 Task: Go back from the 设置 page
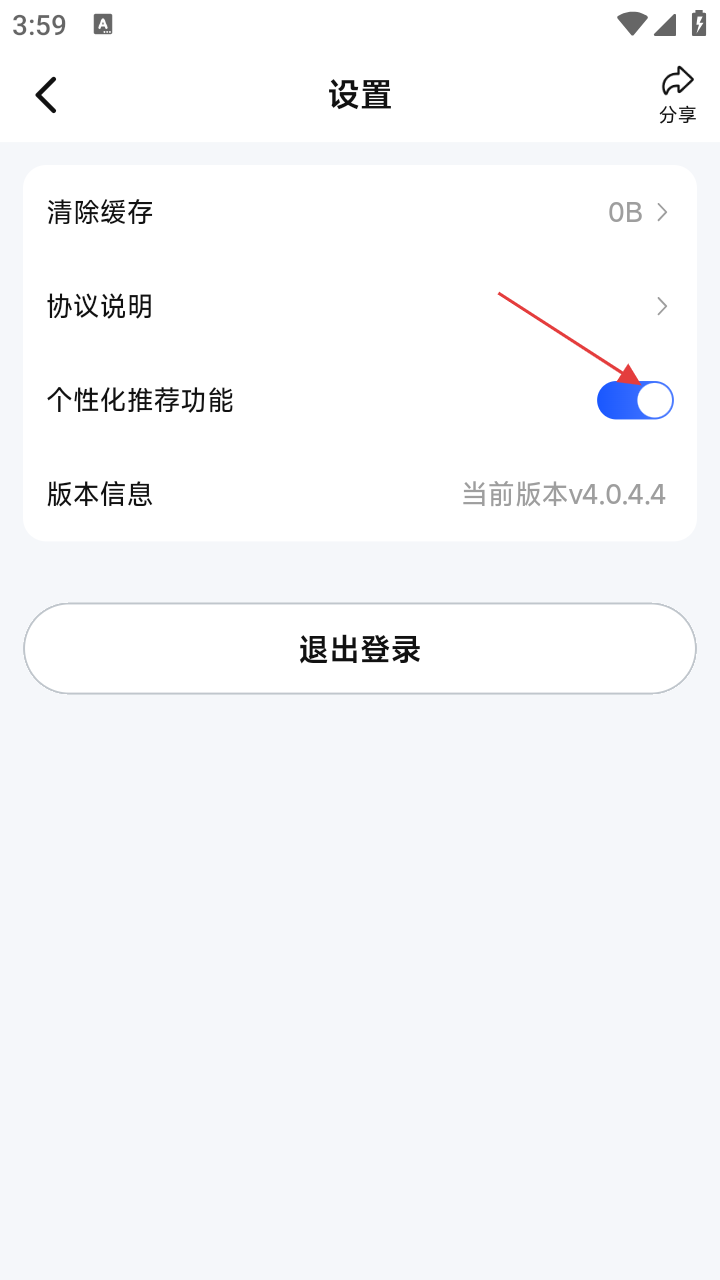tap(46, 95)
